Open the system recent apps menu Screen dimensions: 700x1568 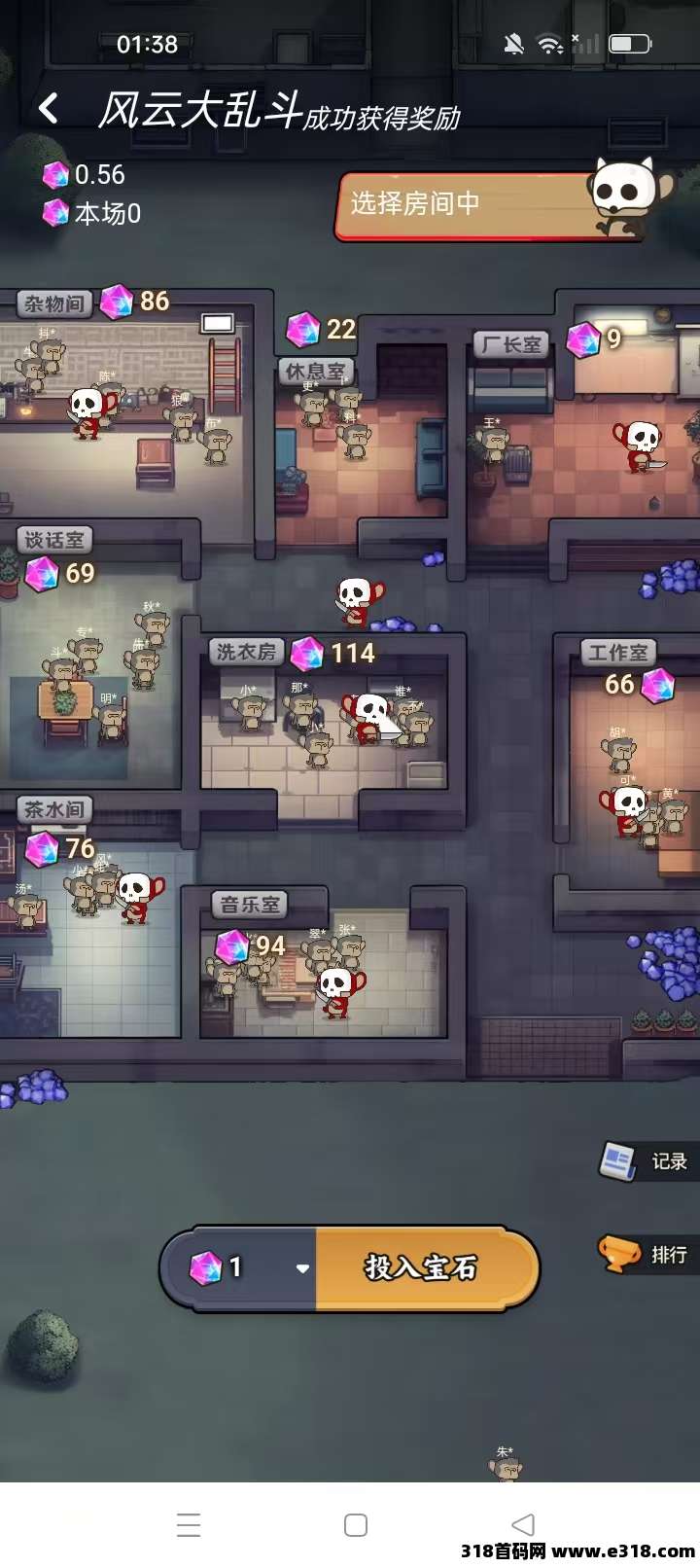pos(189,1524)
